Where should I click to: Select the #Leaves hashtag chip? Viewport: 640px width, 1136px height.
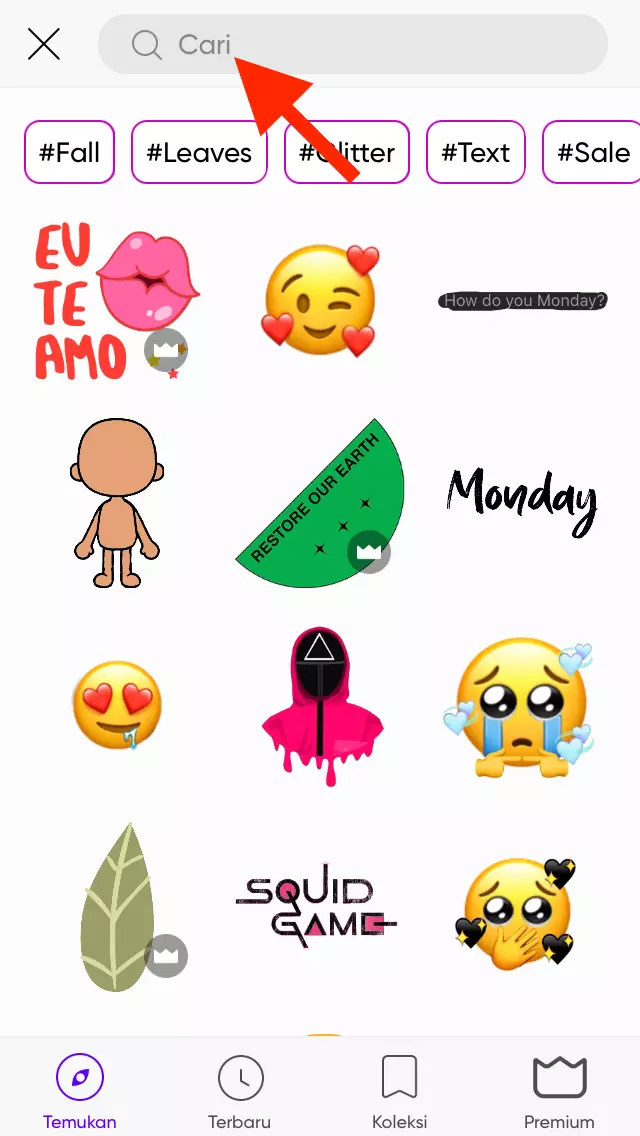point(199,152)
